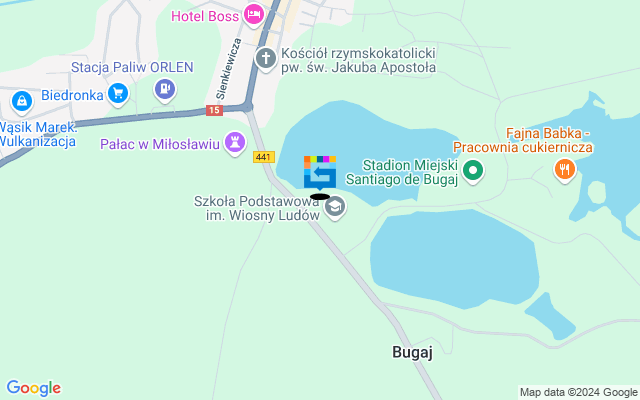Viewport: 640px width, 400px height.
Task: Open the Pałac w Miłosławiu marker
Action: click(235, 143)
